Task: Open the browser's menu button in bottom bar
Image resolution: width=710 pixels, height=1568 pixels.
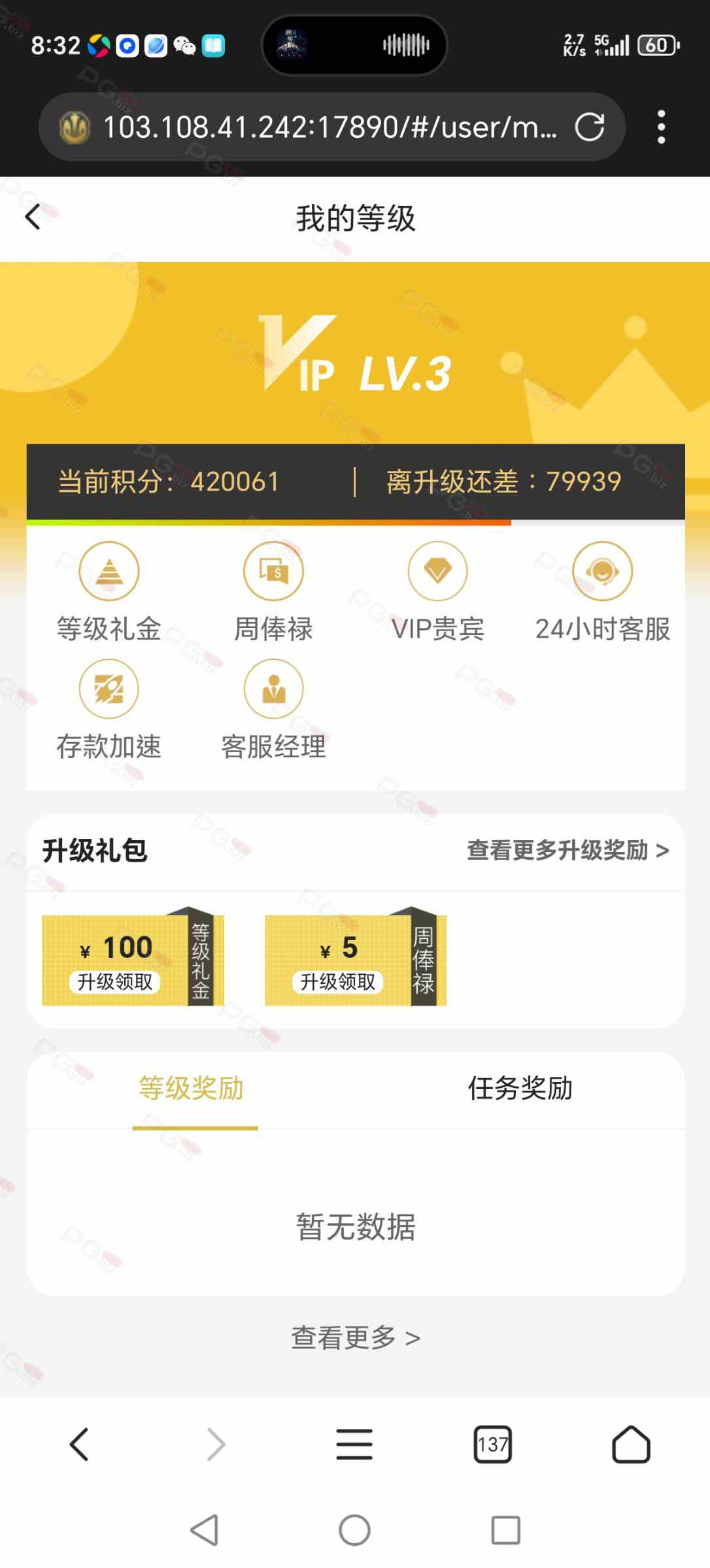Action: click(x=354, y=1444)
